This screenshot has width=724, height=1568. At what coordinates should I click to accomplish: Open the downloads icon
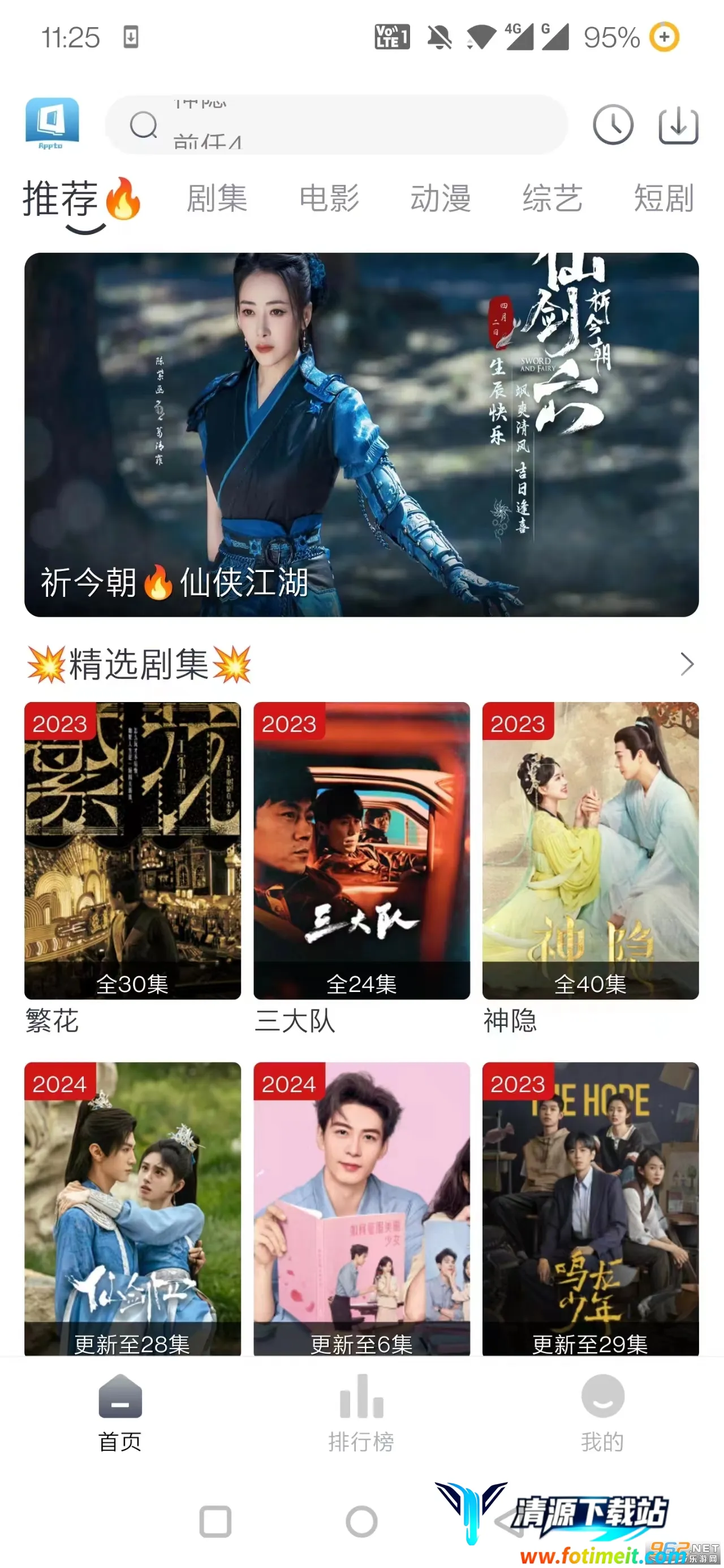678,125
